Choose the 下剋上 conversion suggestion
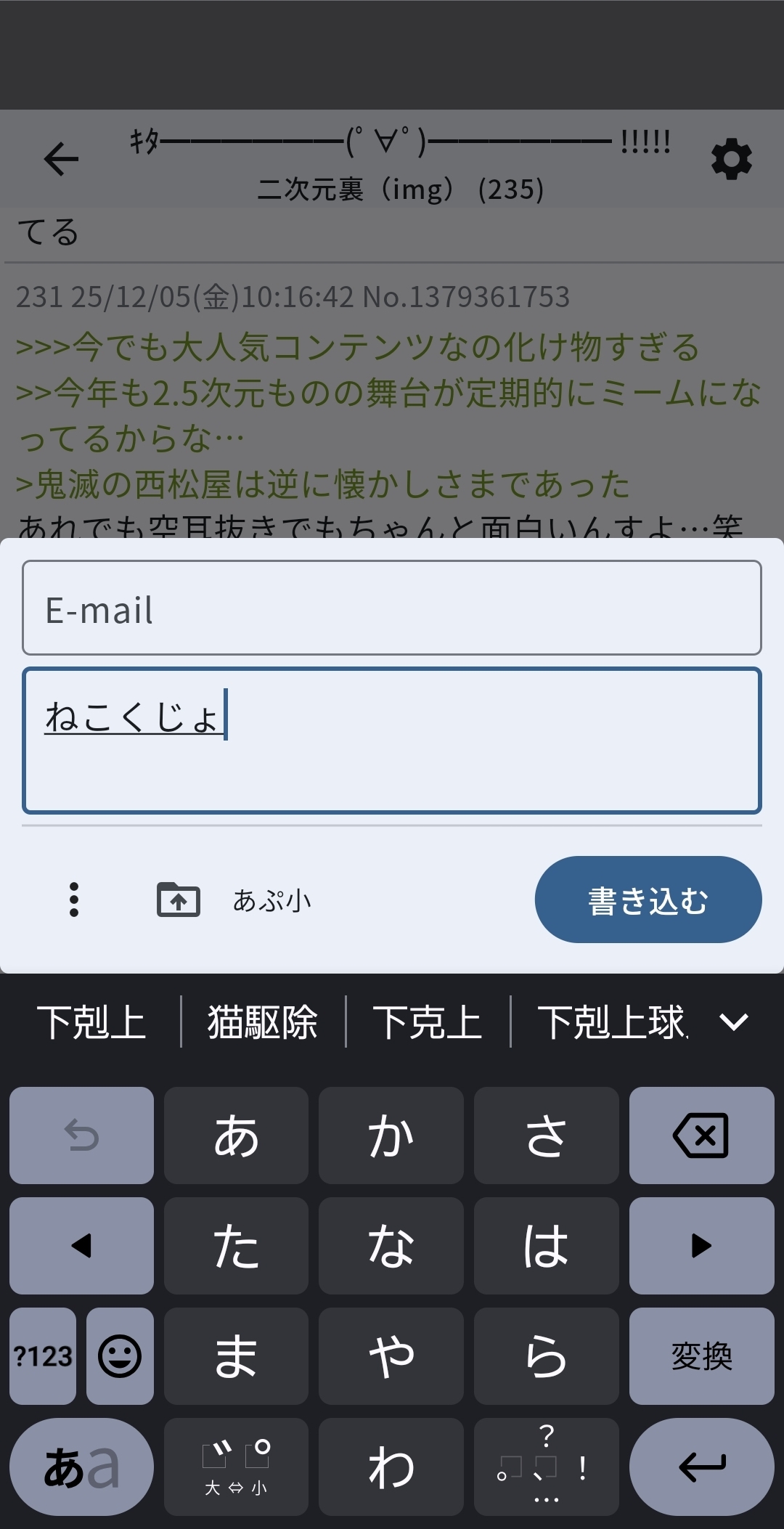 tap(91, 1022)
